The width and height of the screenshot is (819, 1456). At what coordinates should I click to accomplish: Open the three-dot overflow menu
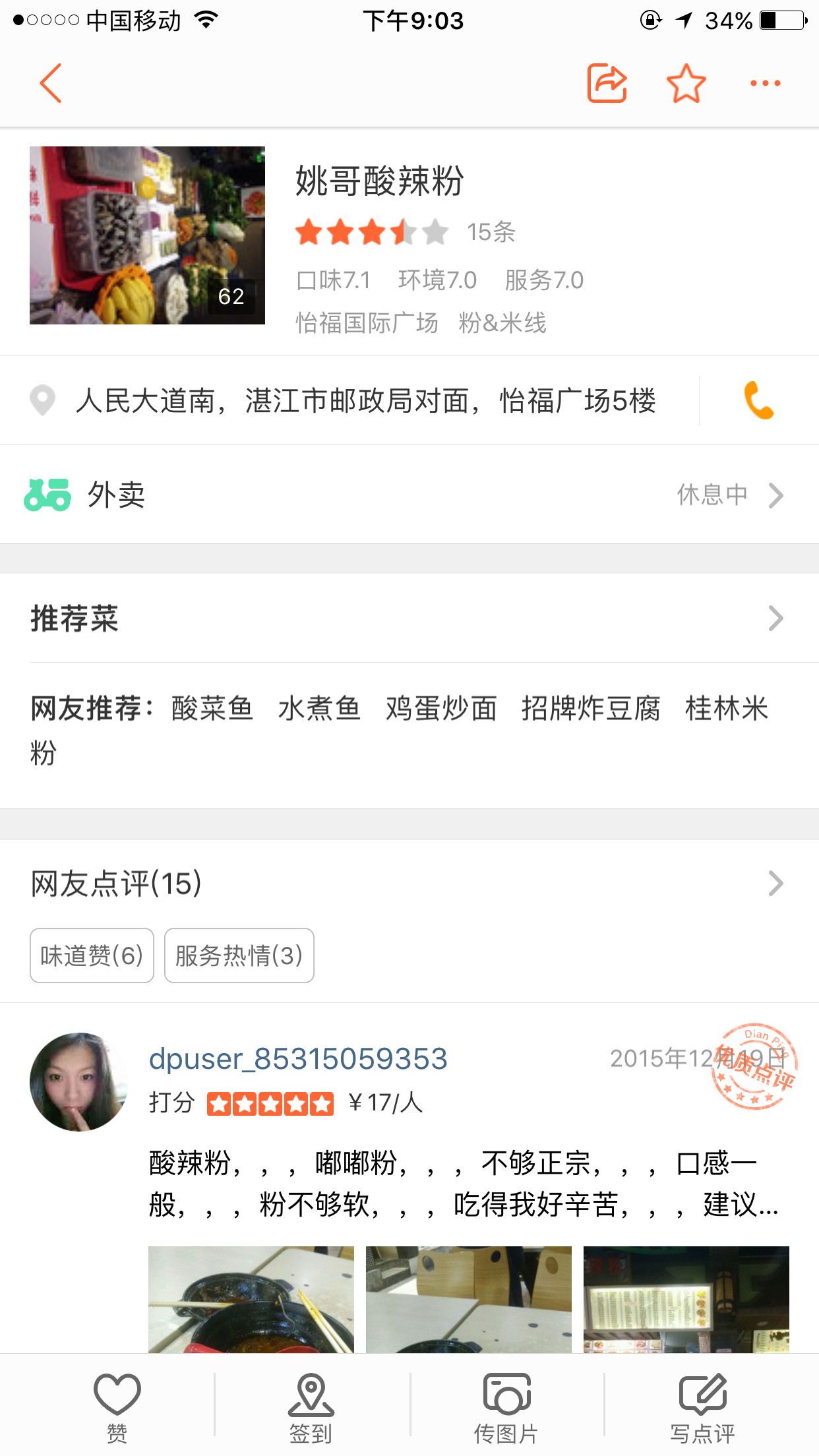coord(765,83)
